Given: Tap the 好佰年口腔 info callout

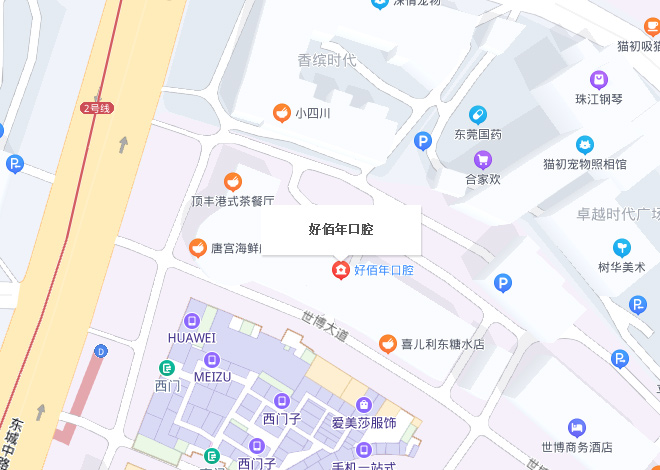Looking at the screenshot, I should coord(341,229).
